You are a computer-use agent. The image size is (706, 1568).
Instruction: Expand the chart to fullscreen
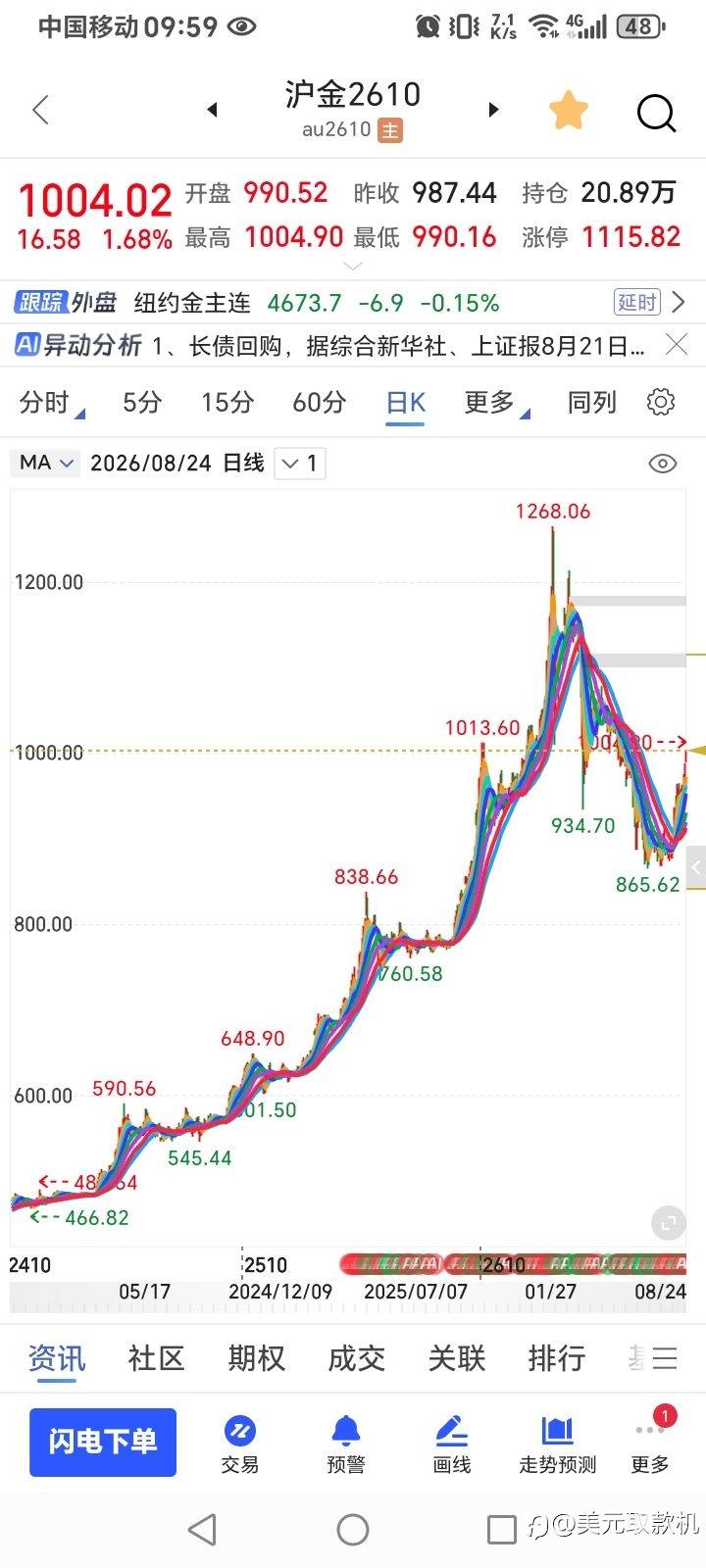click(668, 1222)
